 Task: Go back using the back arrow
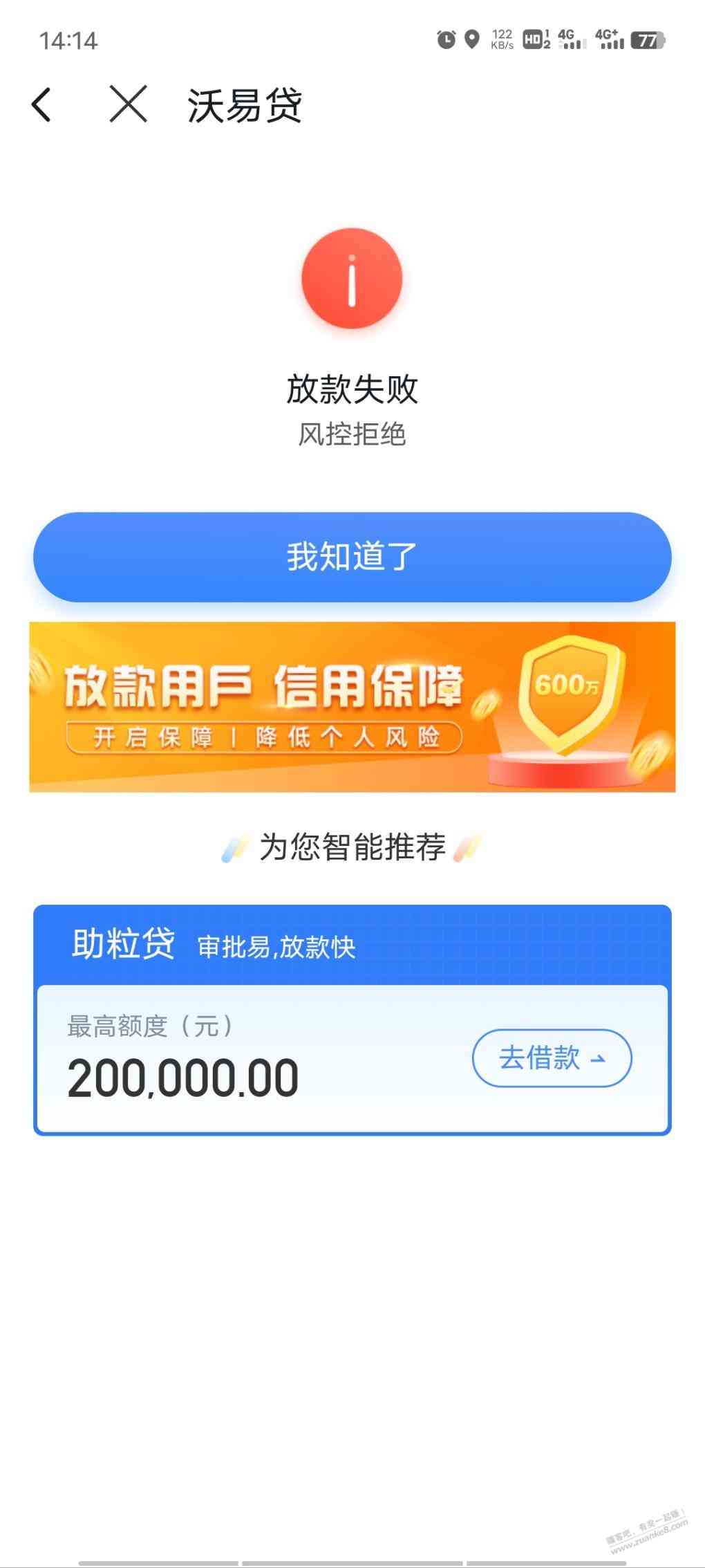41,105
